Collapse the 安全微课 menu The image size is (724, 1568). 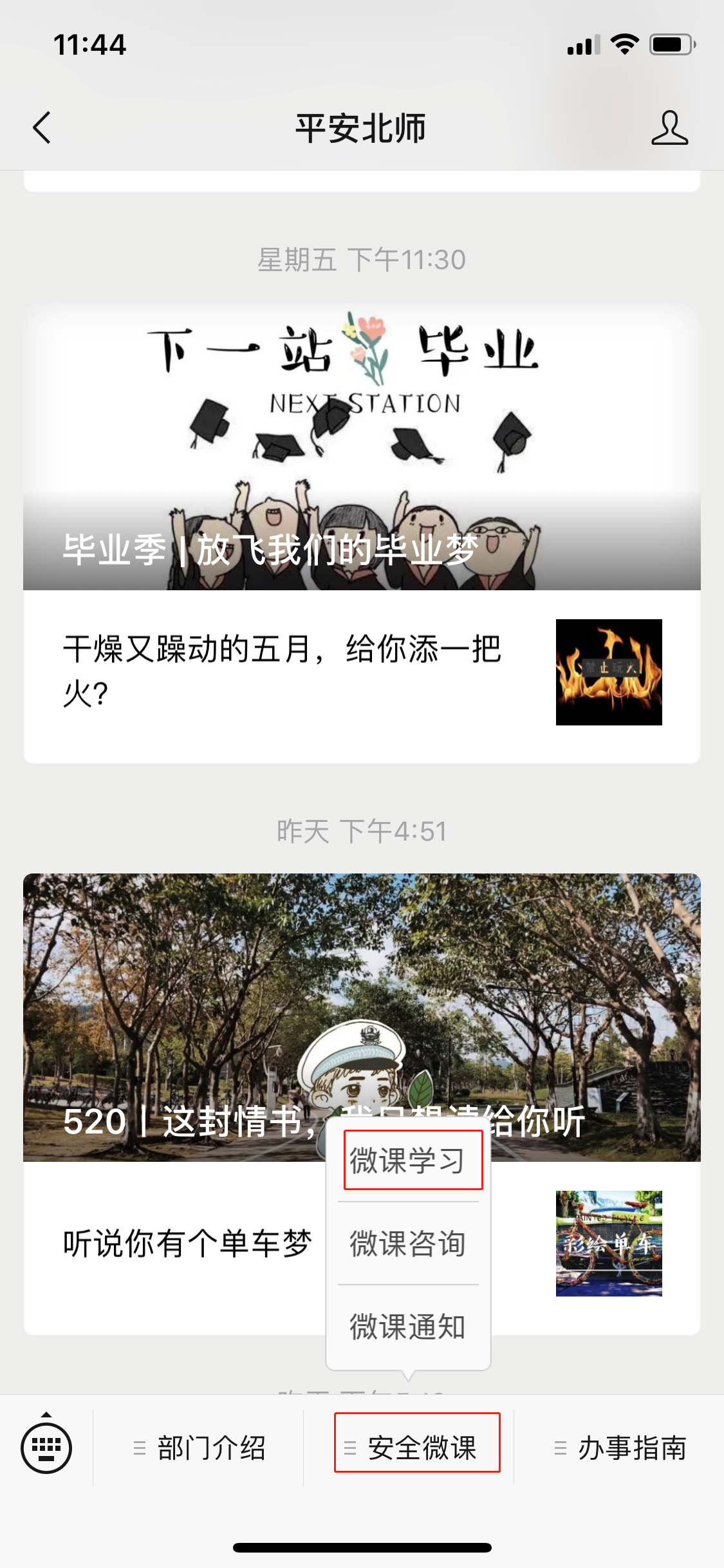(417, 1448)
